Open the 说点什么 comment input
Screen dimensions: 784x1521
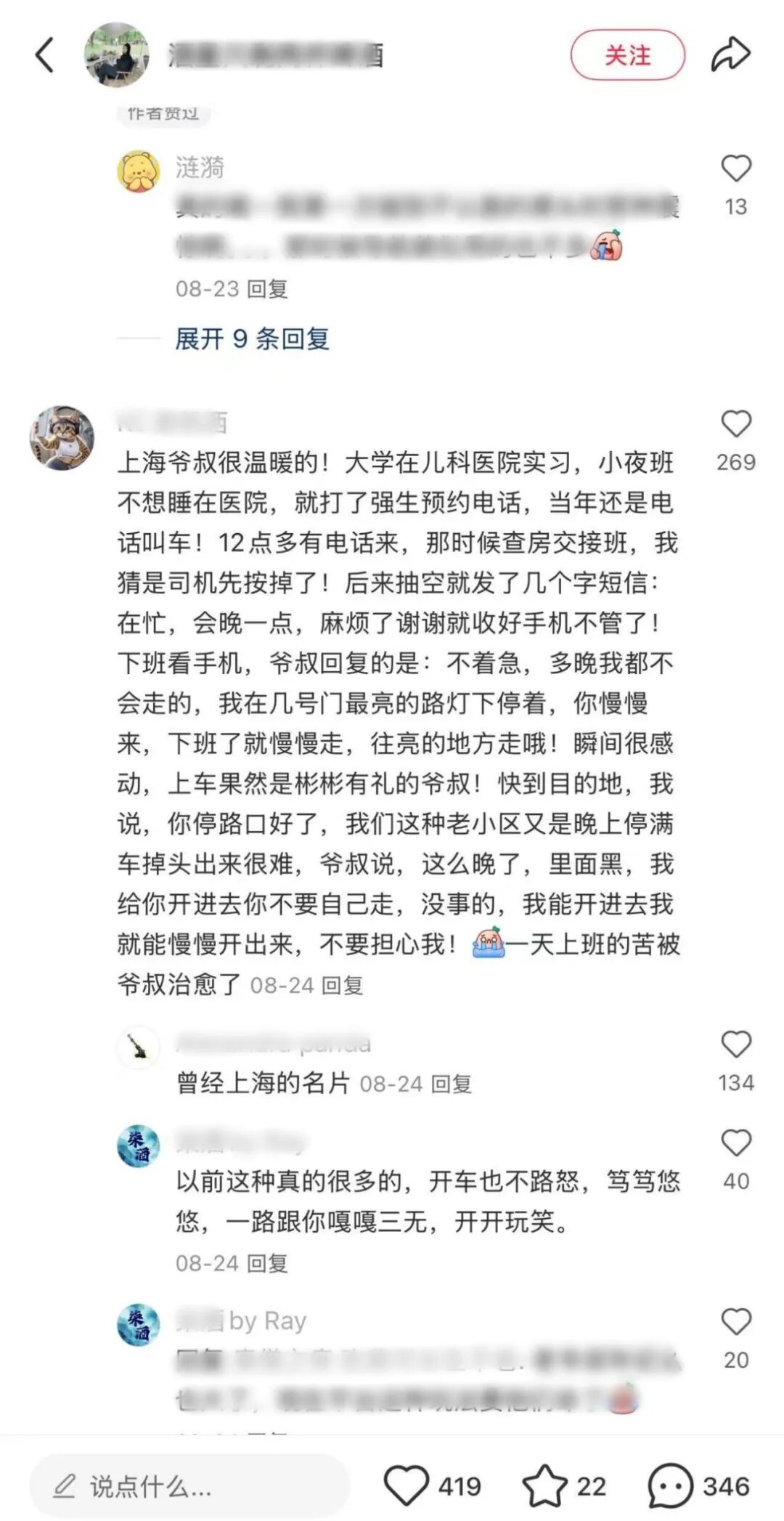point(189,1486)
